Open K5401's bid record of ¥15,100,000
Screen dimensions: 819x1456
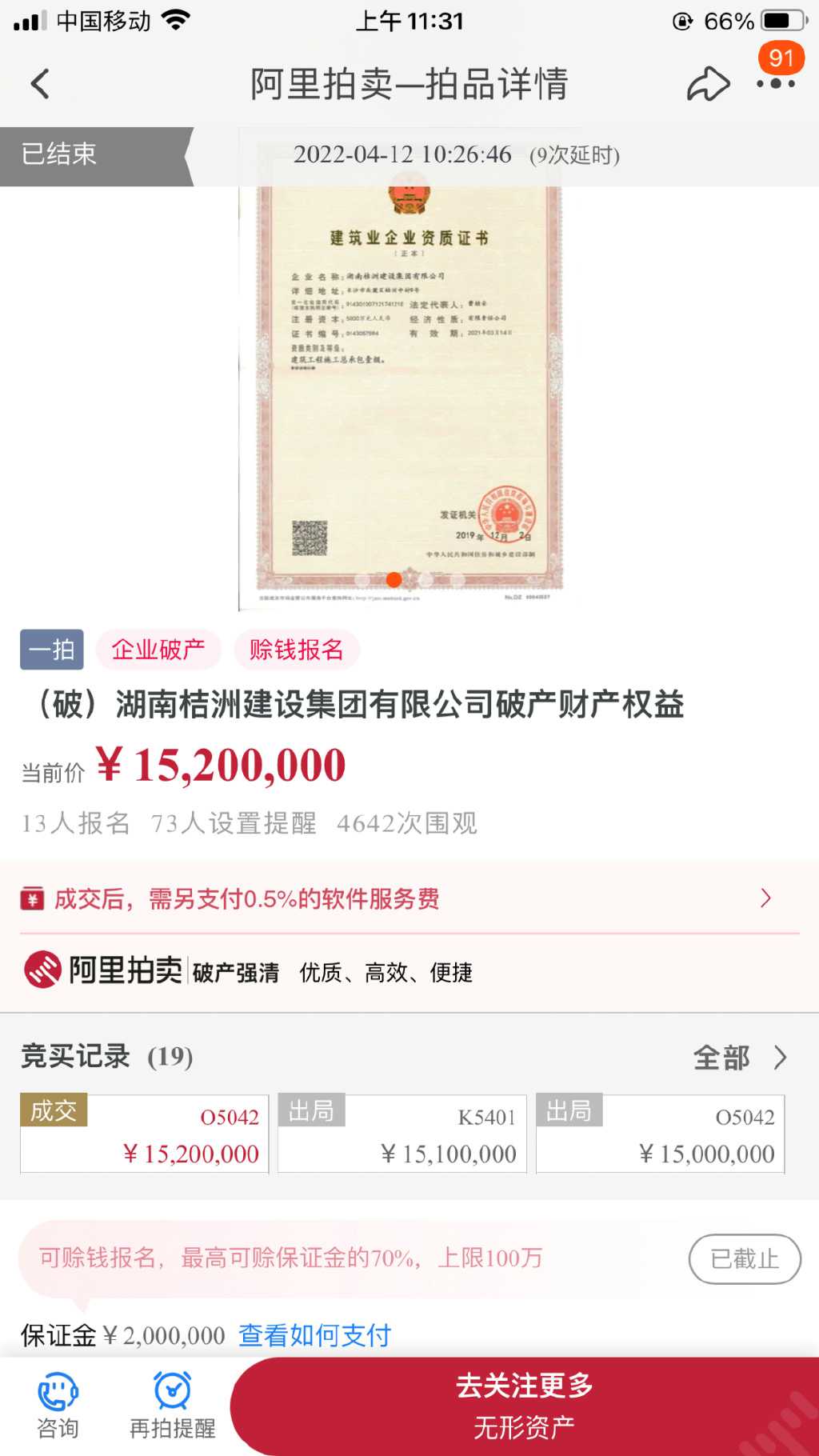click(x=402, y=1134)
